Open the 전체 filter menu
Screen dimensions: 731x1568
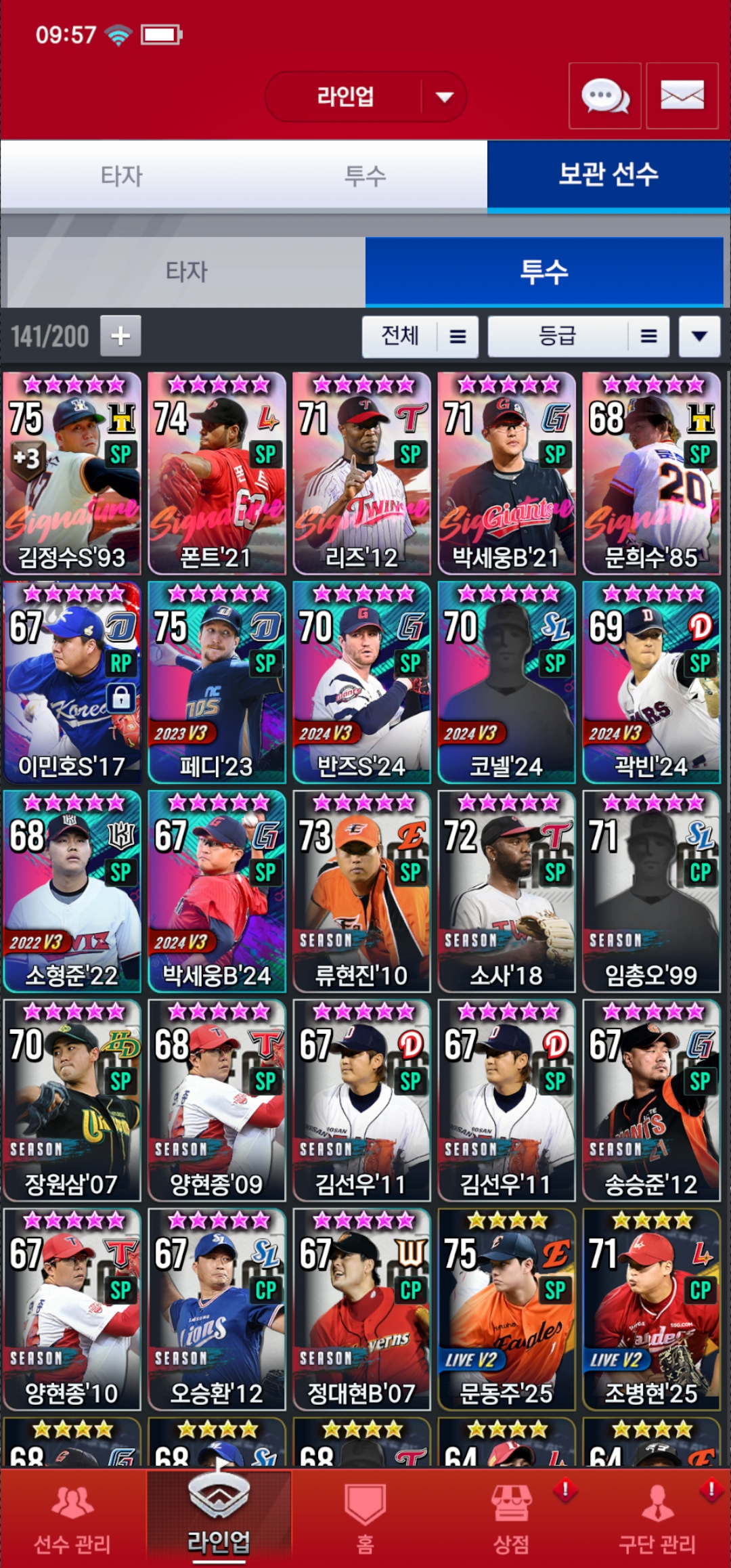coord(420,336)
